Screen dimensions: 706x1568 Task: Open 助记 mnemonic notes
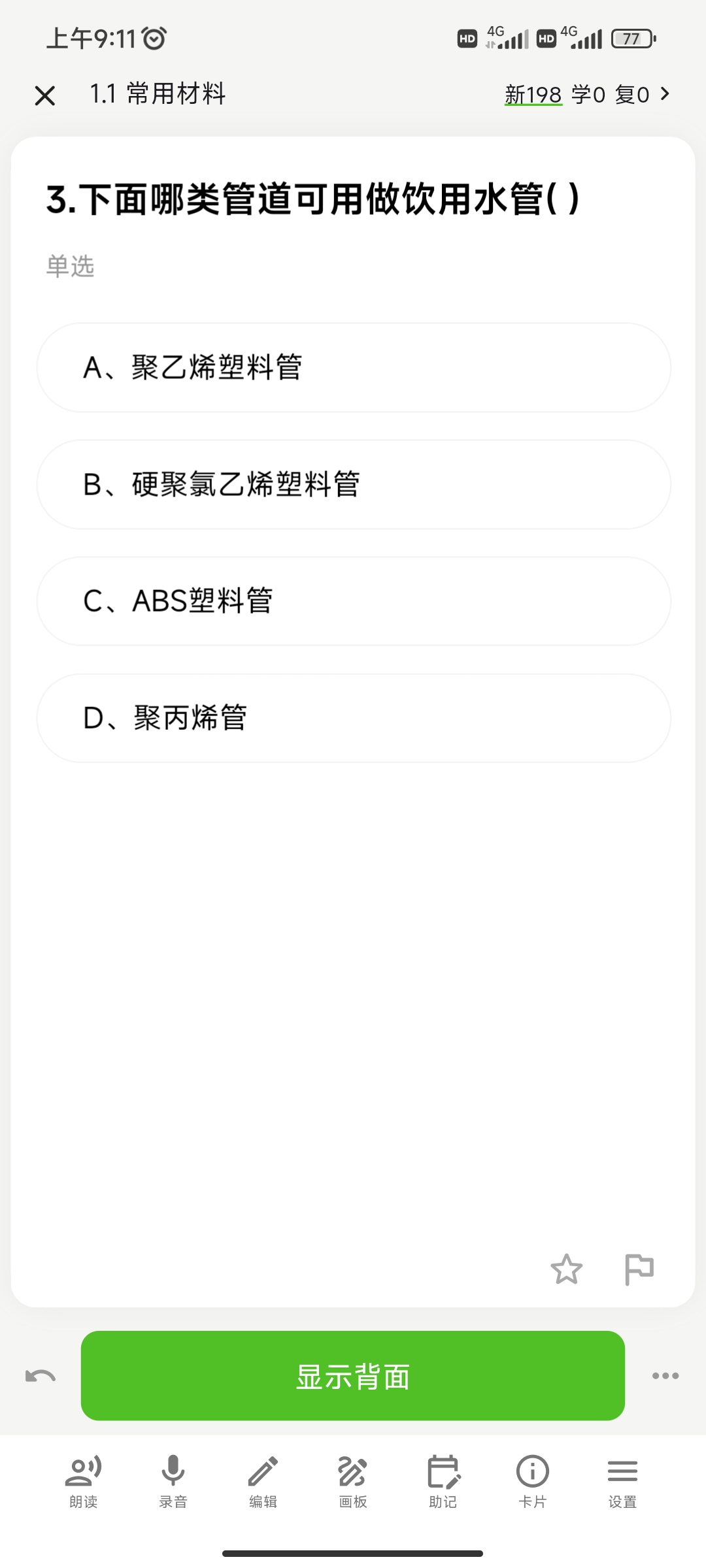tap(443, 1482)
